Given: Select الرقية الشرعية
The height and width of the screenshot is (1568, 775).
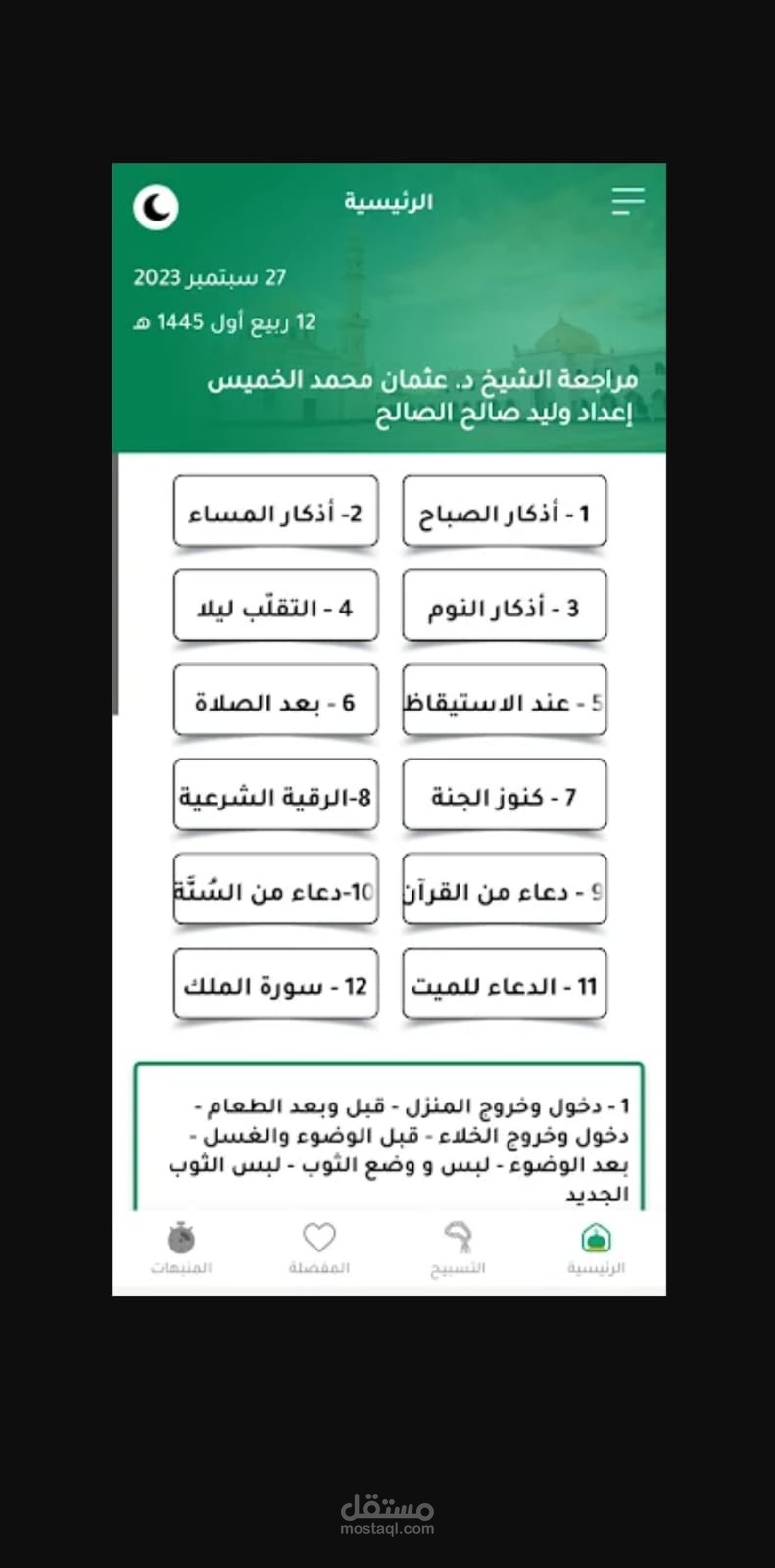Looking at the screenshot, I should [275, 795].
